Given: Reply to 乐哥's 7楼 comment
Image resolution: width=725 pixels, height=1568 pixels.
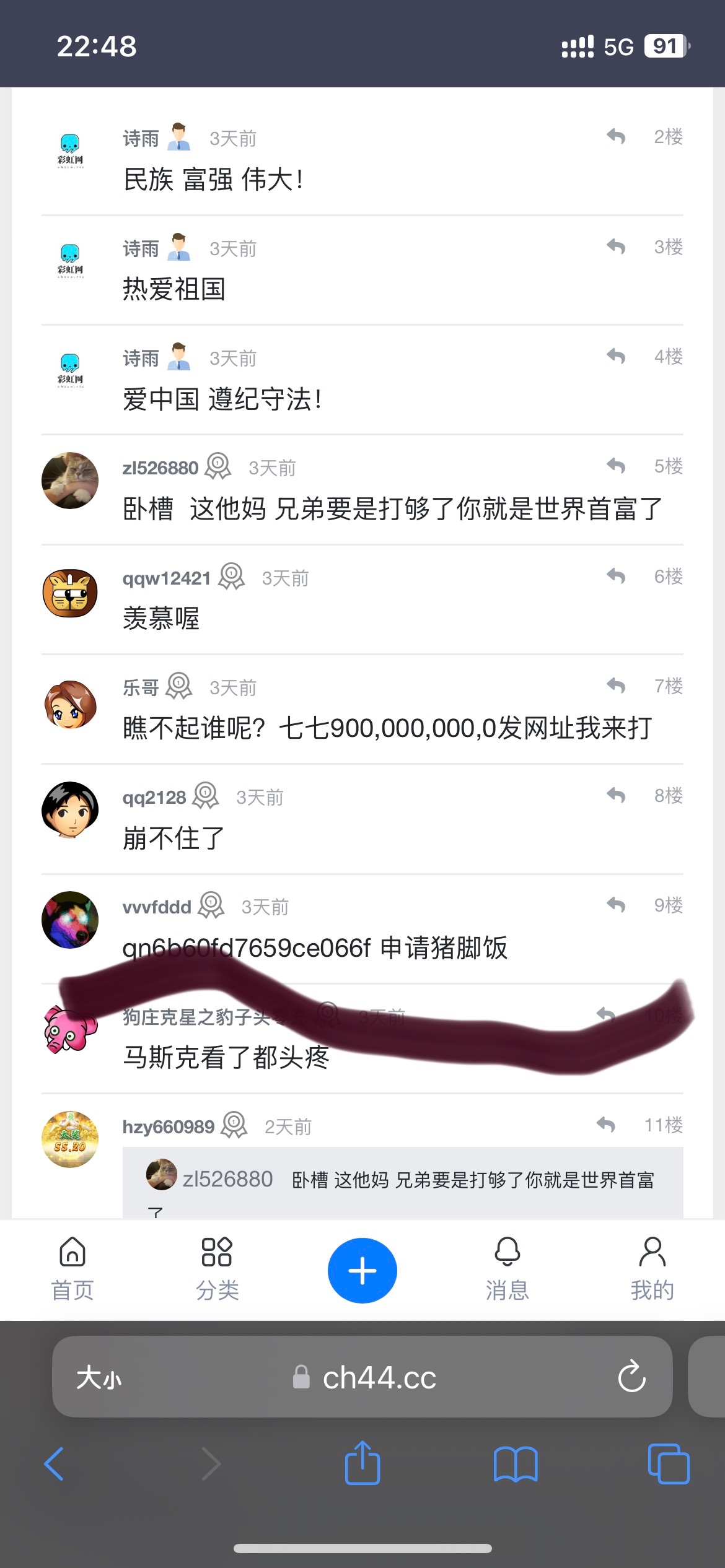Looking at the screenshot, I should click(616, 686).
